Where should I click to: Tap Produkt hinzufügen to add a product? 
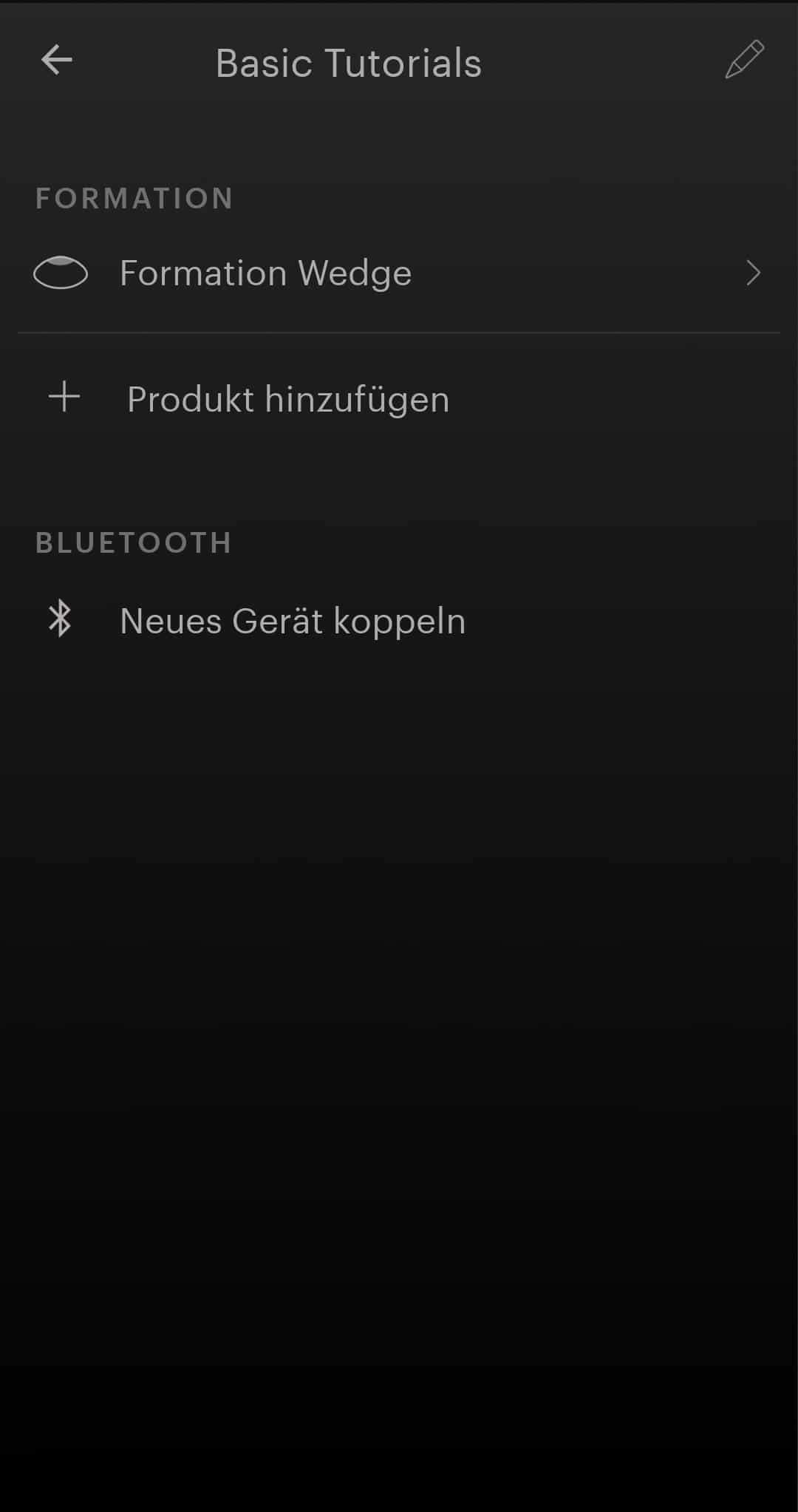[x=288, y=399]
